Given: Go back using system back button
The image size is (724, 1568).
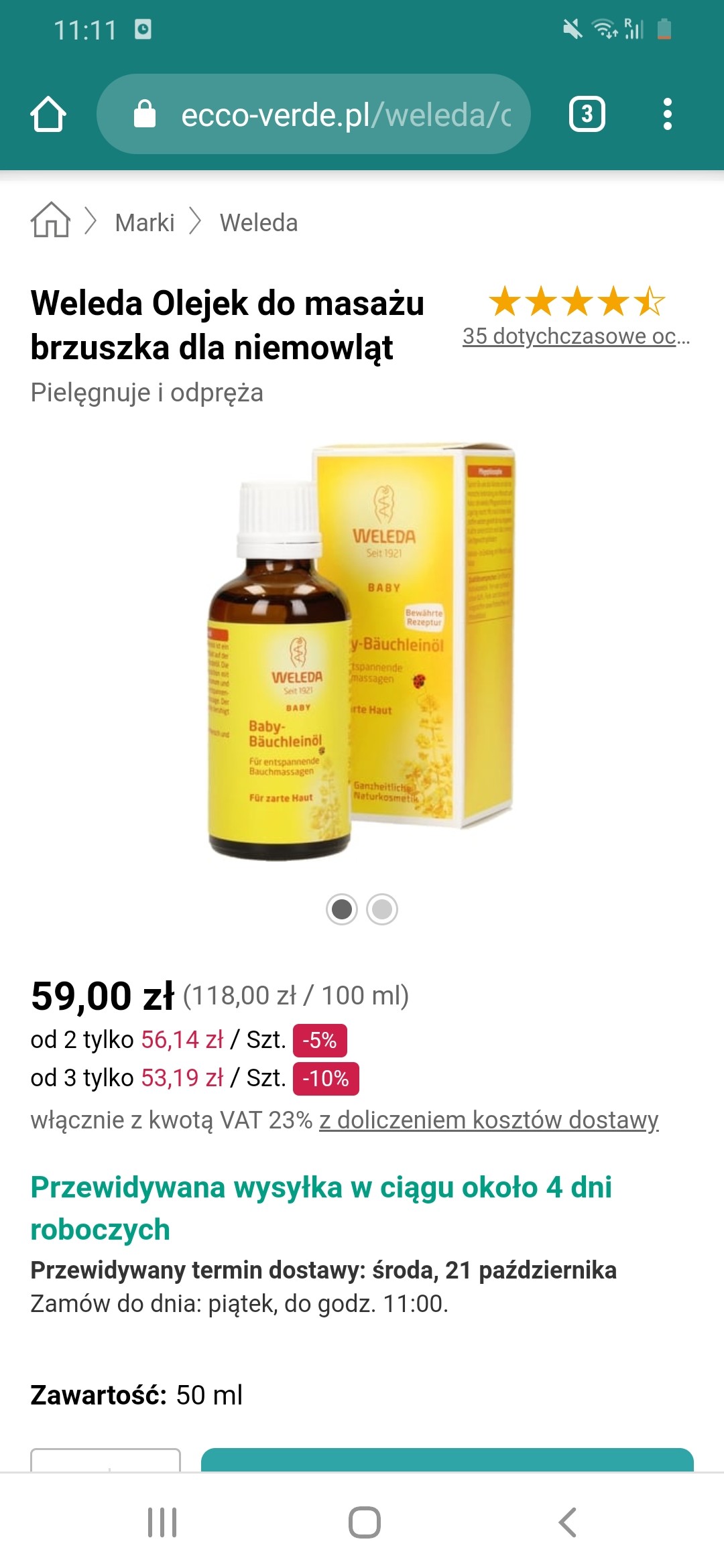Looking at the screenshot, I should point(567,1522).
